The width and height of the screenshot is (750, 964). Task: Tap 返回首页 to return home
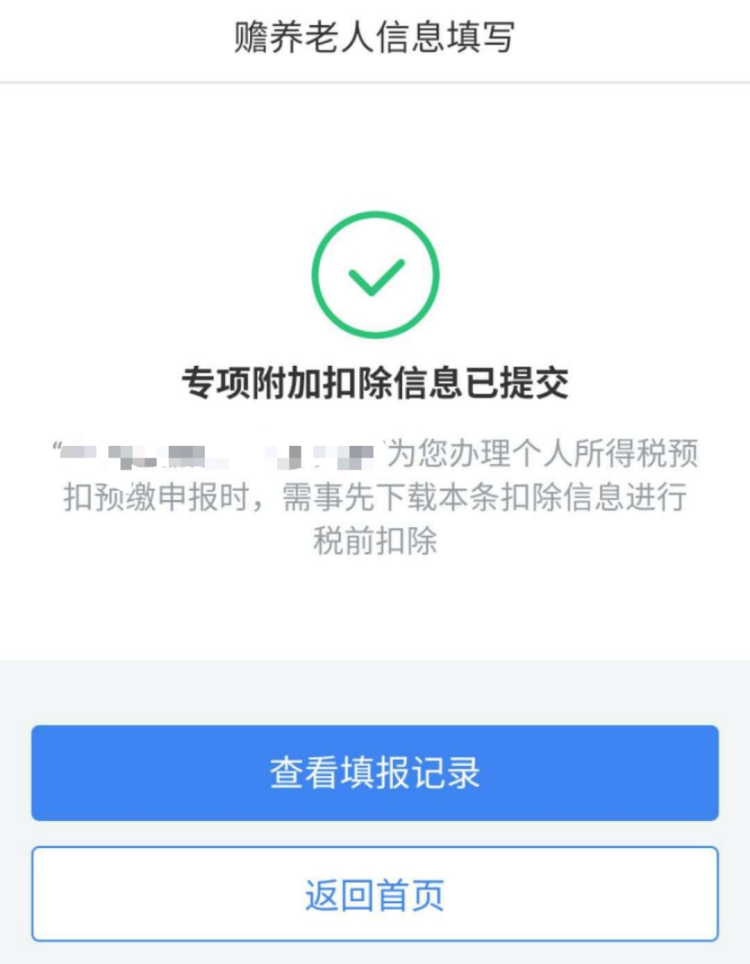(x=375, y=894)
